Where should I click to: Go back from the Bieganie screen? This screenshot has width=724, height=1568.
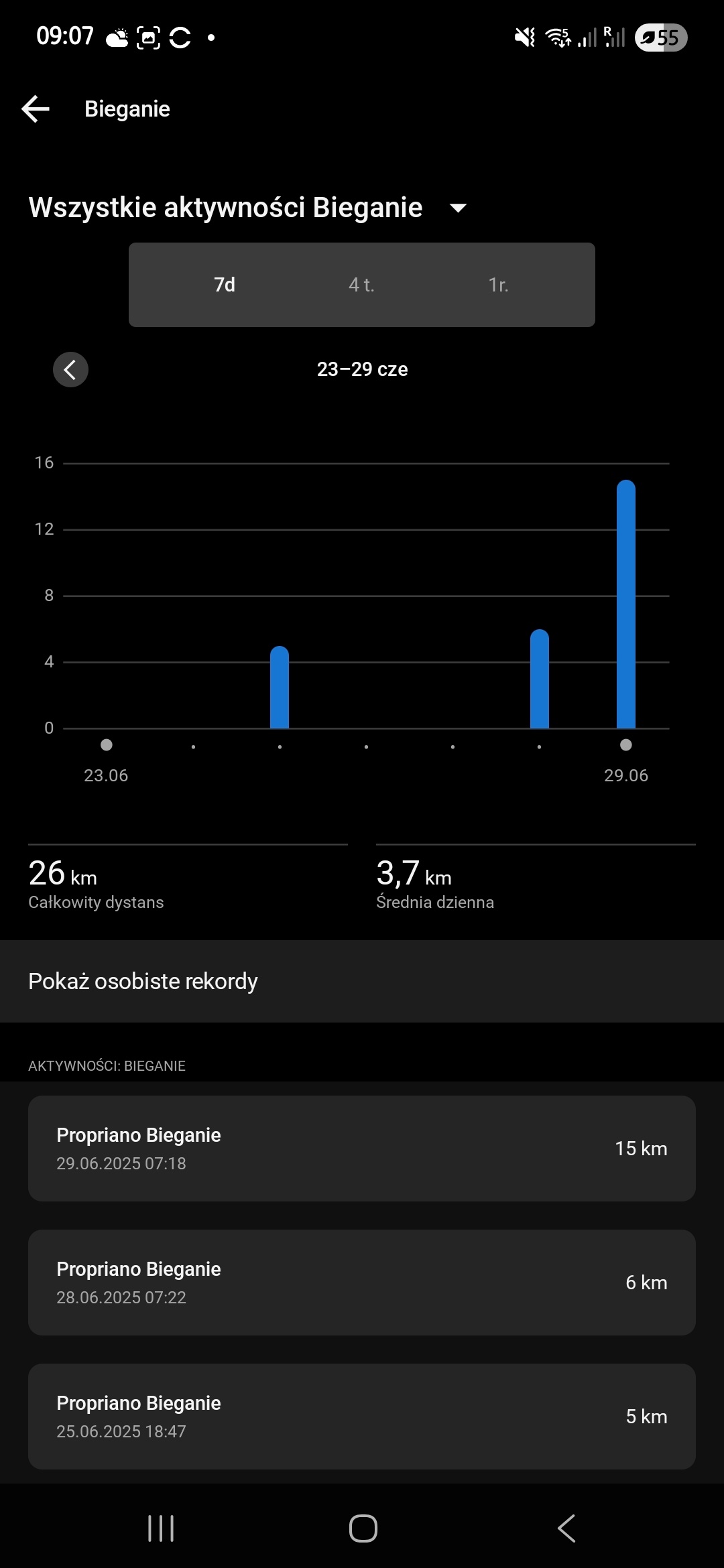point(36,109)
